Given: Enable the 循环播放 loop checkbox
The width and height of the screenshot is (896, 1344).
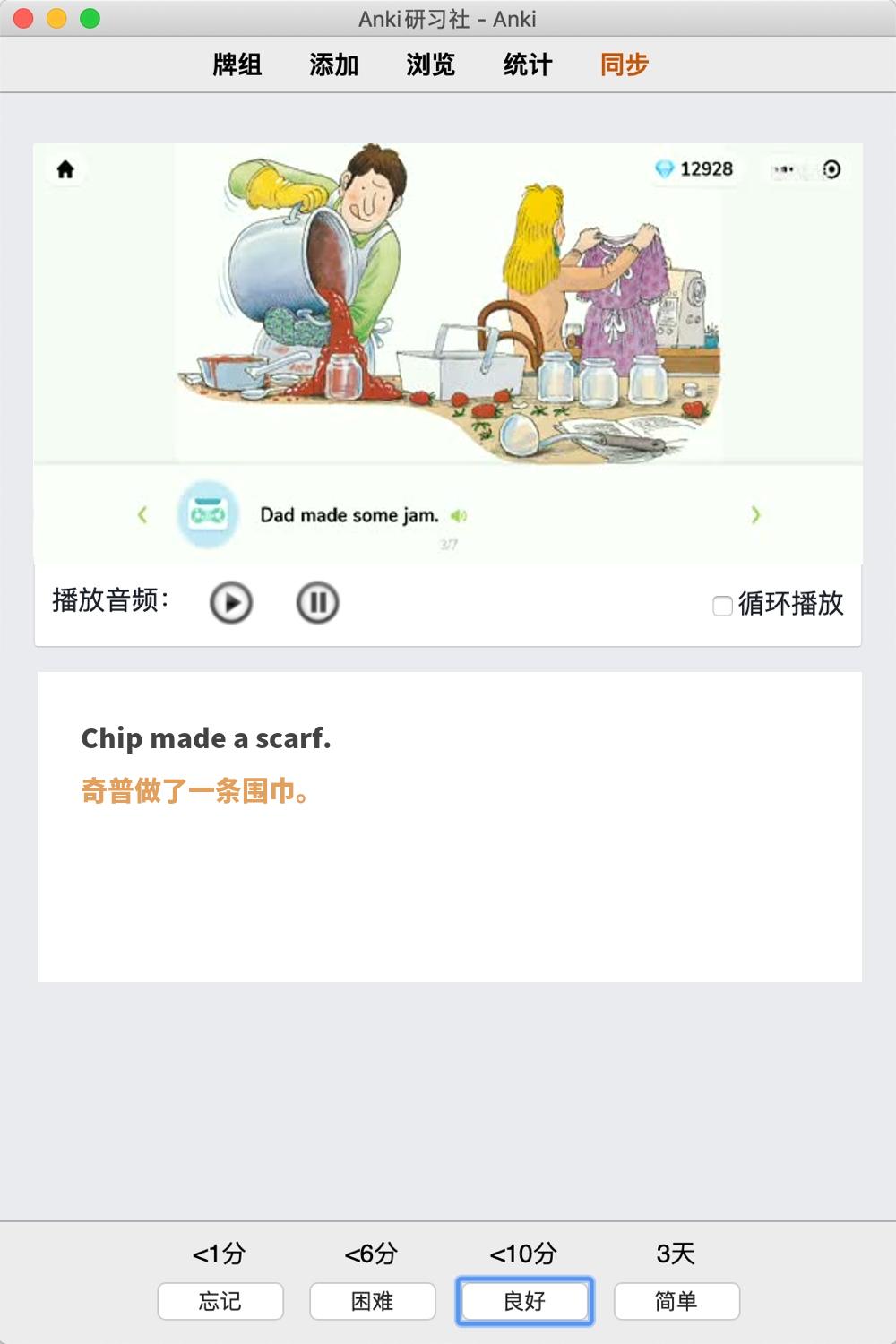Looking at the screenshot, I should (722, 606).
